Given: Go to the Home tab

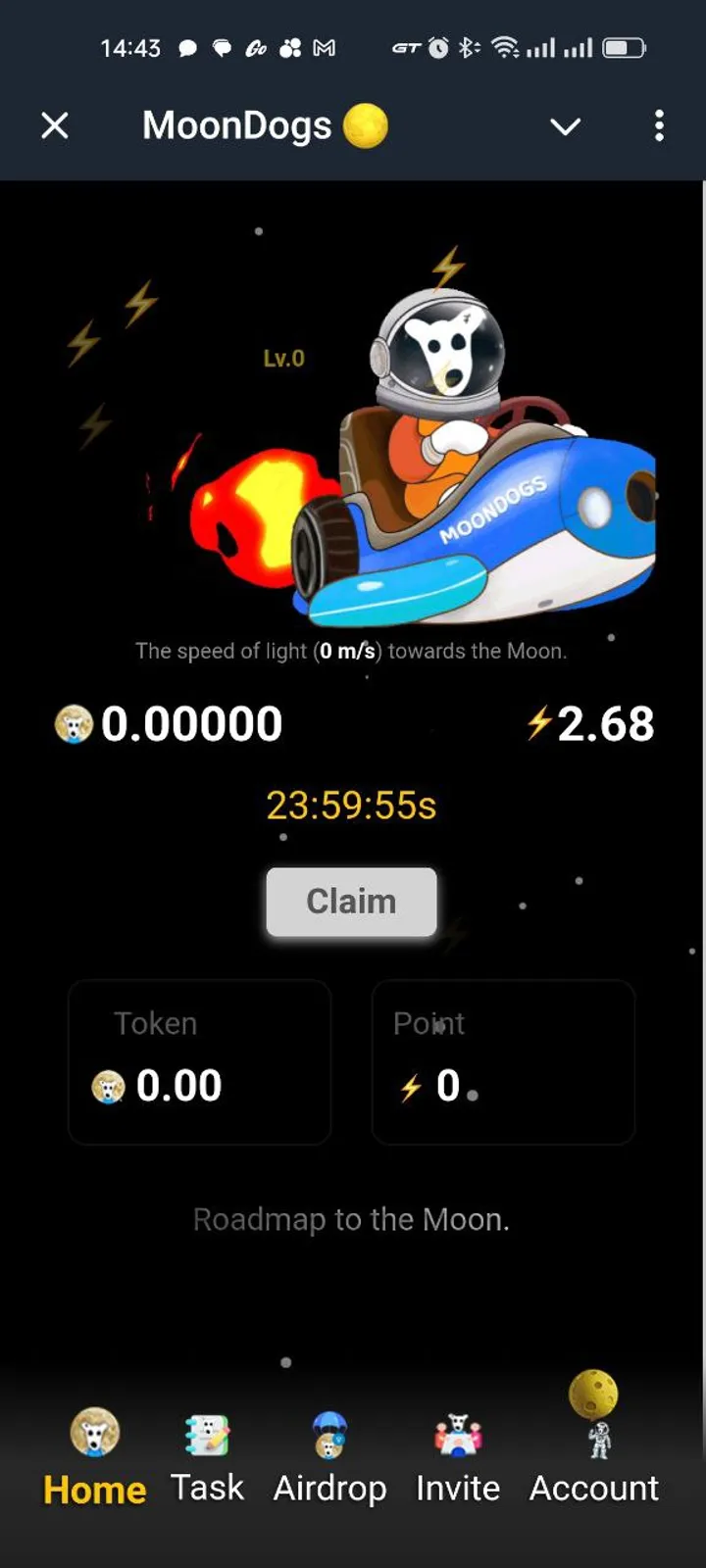Looking at the screenshot, I should [x=95, y=1457].
